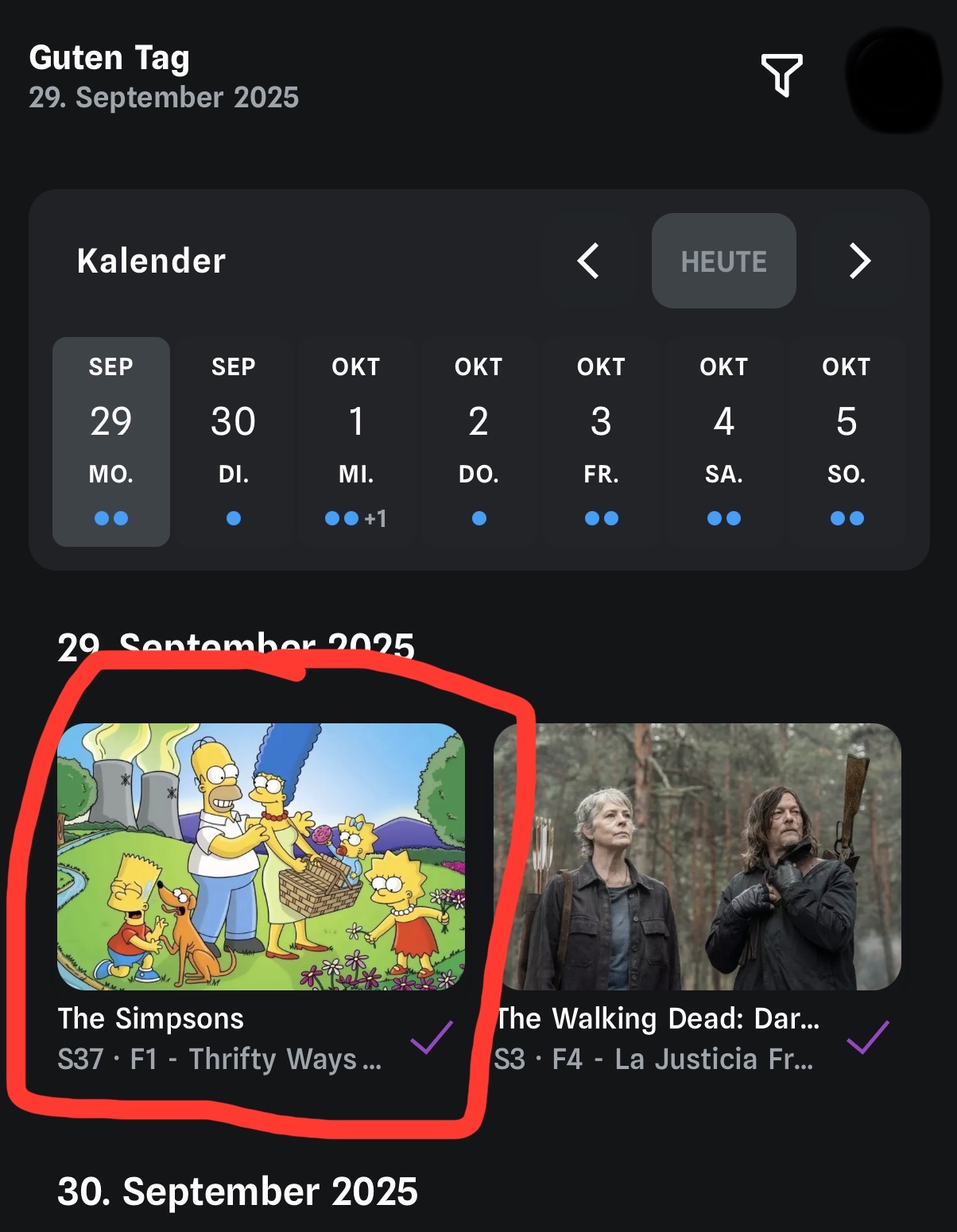Select Tuesday, September 30 in the calendar
This screenshot has width=957, height=1232.
coord(234,441)
